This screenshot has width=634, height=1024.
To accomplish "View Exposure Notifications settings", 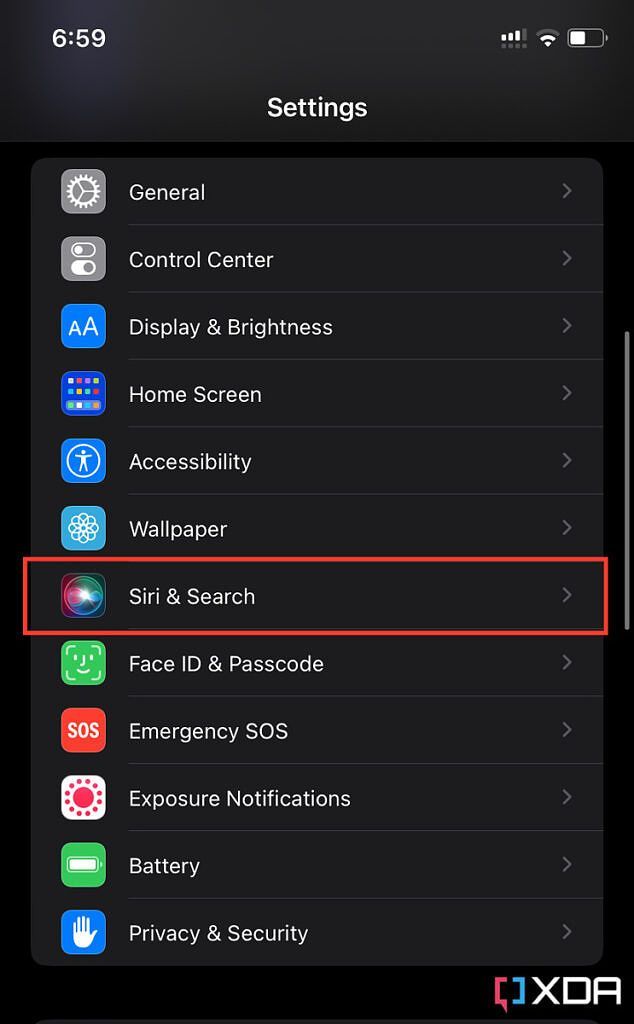I will 316,798.
